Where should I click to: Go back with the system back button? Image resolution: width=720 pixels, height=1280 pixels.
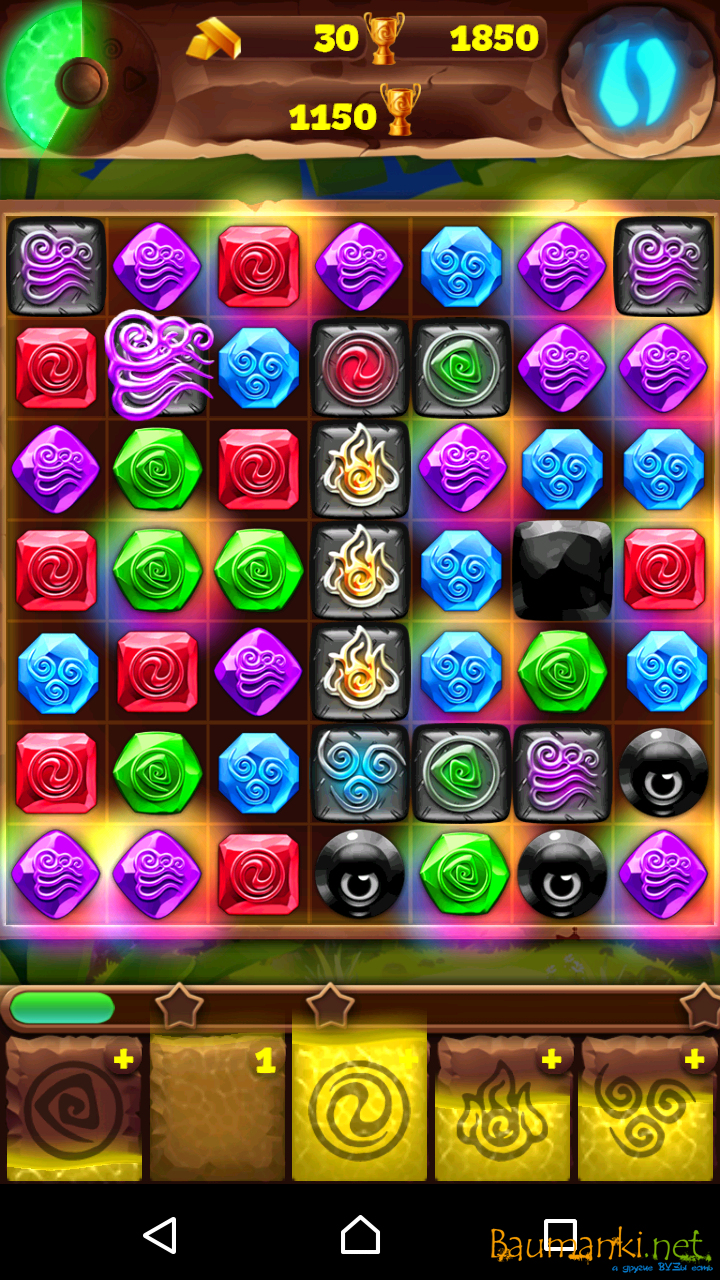[160, 1236]
